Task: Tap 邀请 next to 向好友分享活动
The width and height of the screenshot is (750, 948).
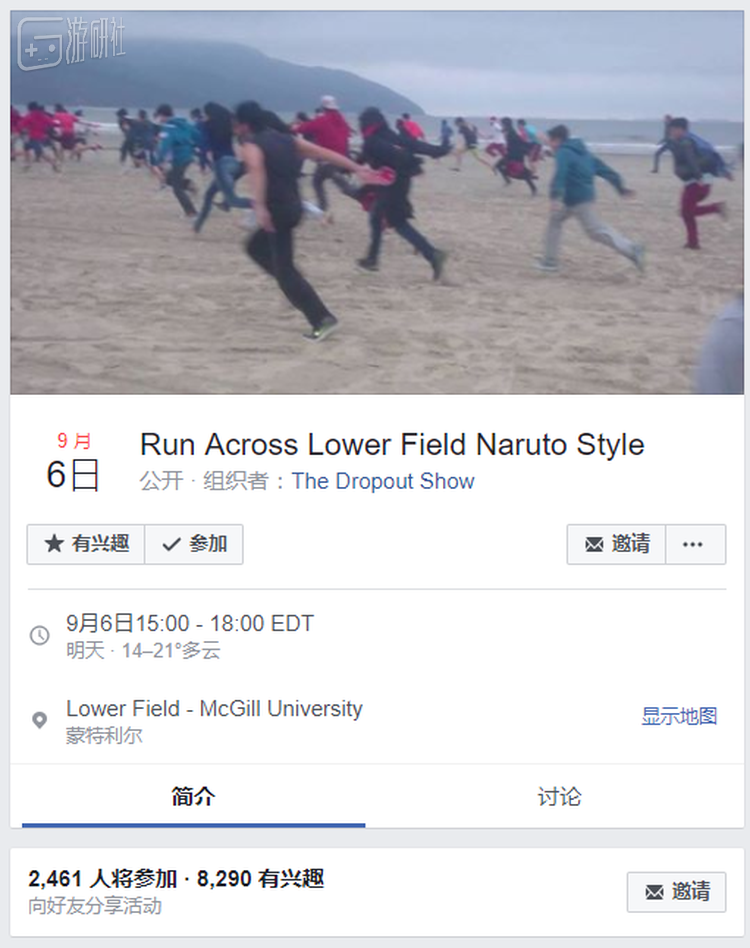Action: click(676, 891)
